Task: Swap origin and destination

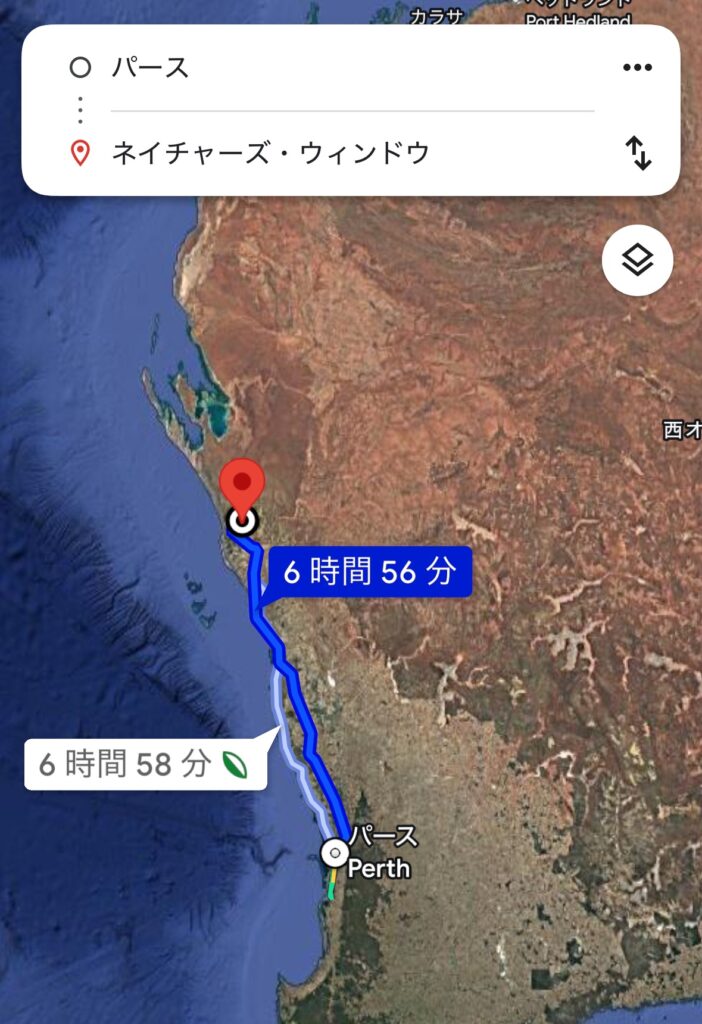Action: coord(638,153)
